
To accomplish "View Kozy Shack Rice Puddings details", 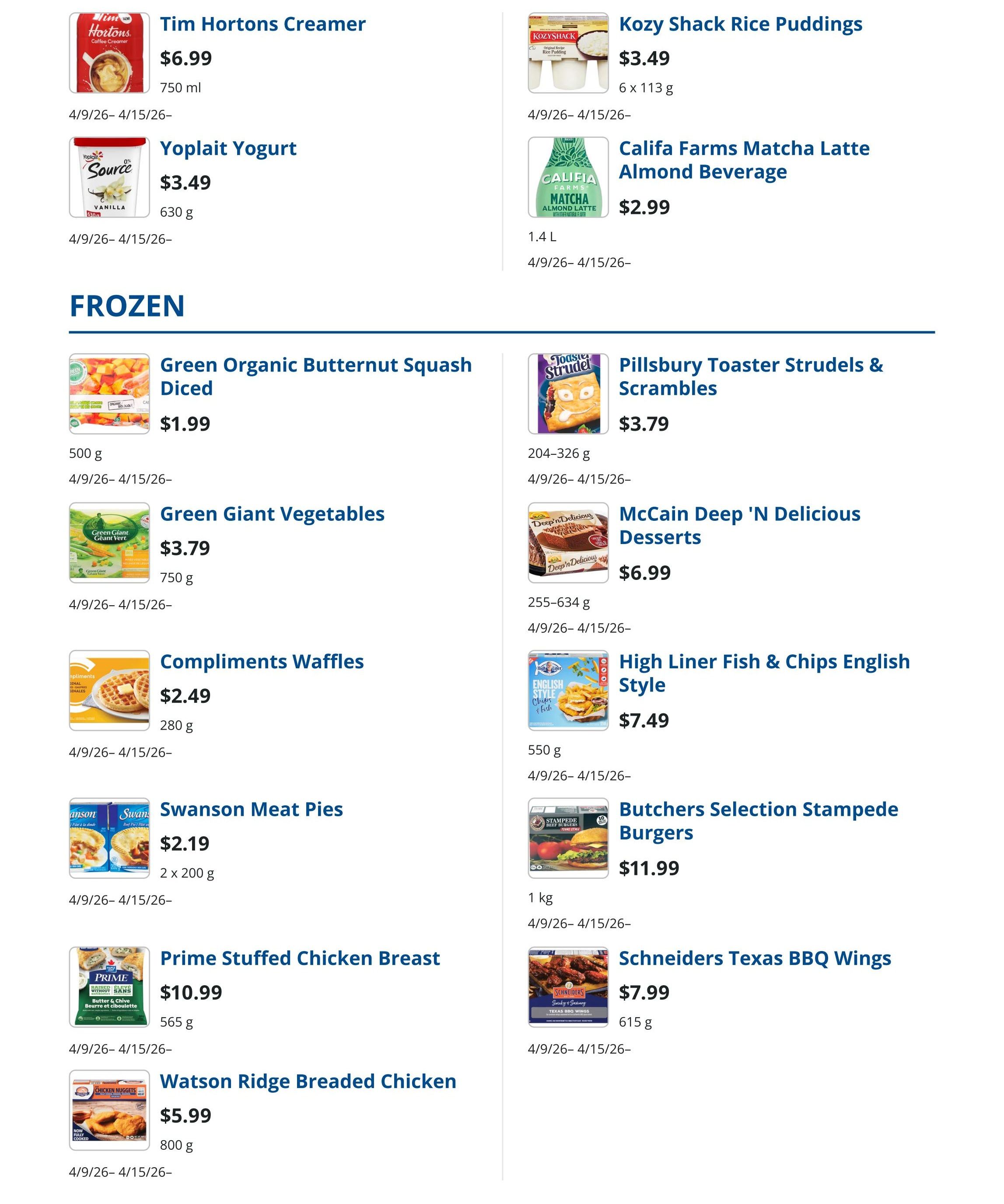I will tap(740, 24).
